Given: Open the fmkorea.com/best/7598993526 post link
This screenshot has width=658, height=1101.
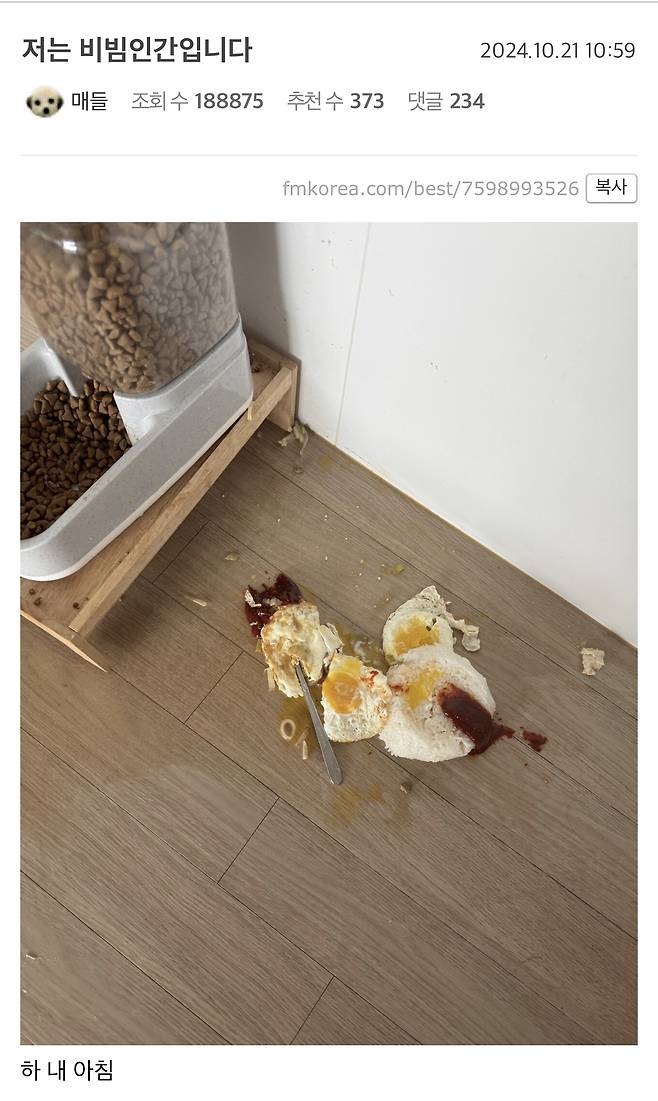Looking at the screenshot, I should (x=430, y=188).
